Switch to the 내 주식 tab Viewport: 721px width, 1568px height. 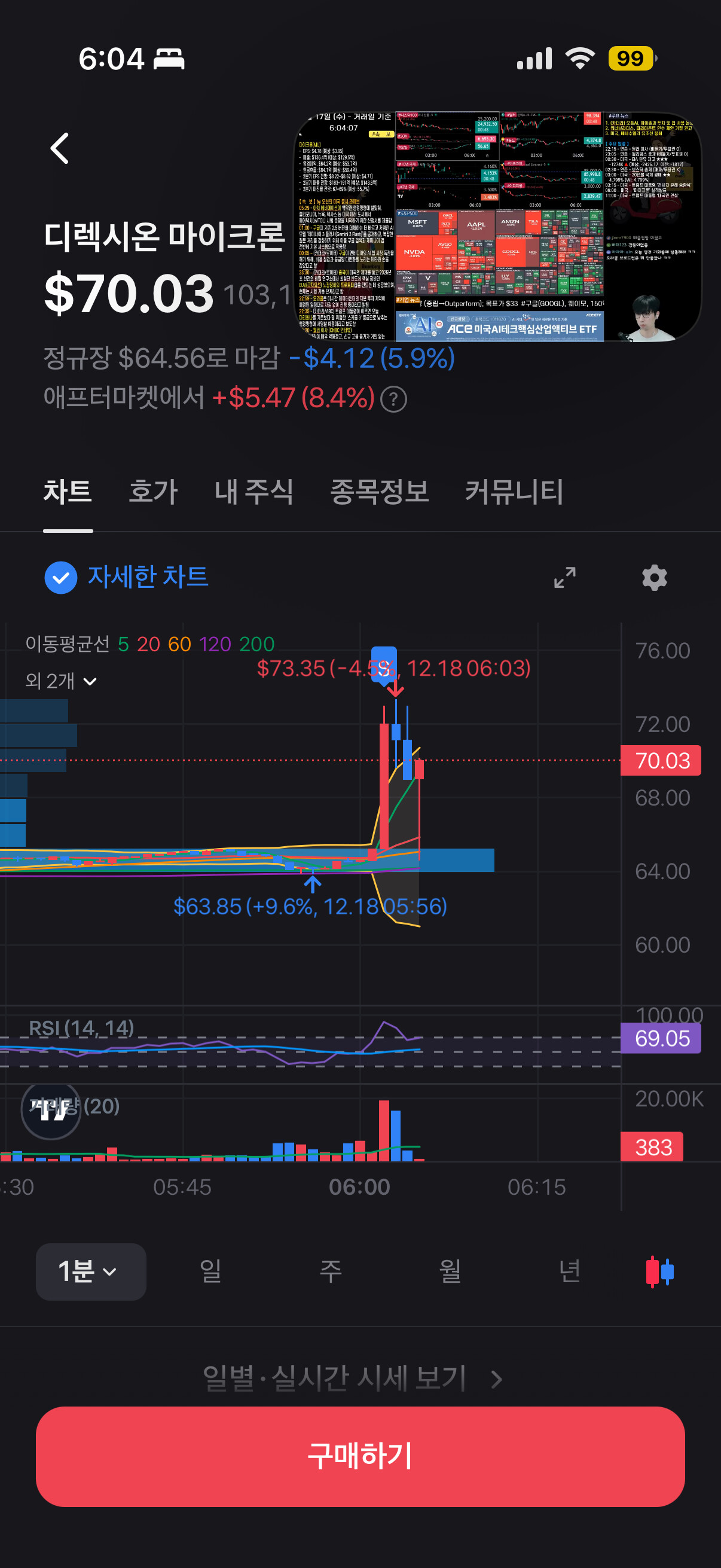coord(253,492)
